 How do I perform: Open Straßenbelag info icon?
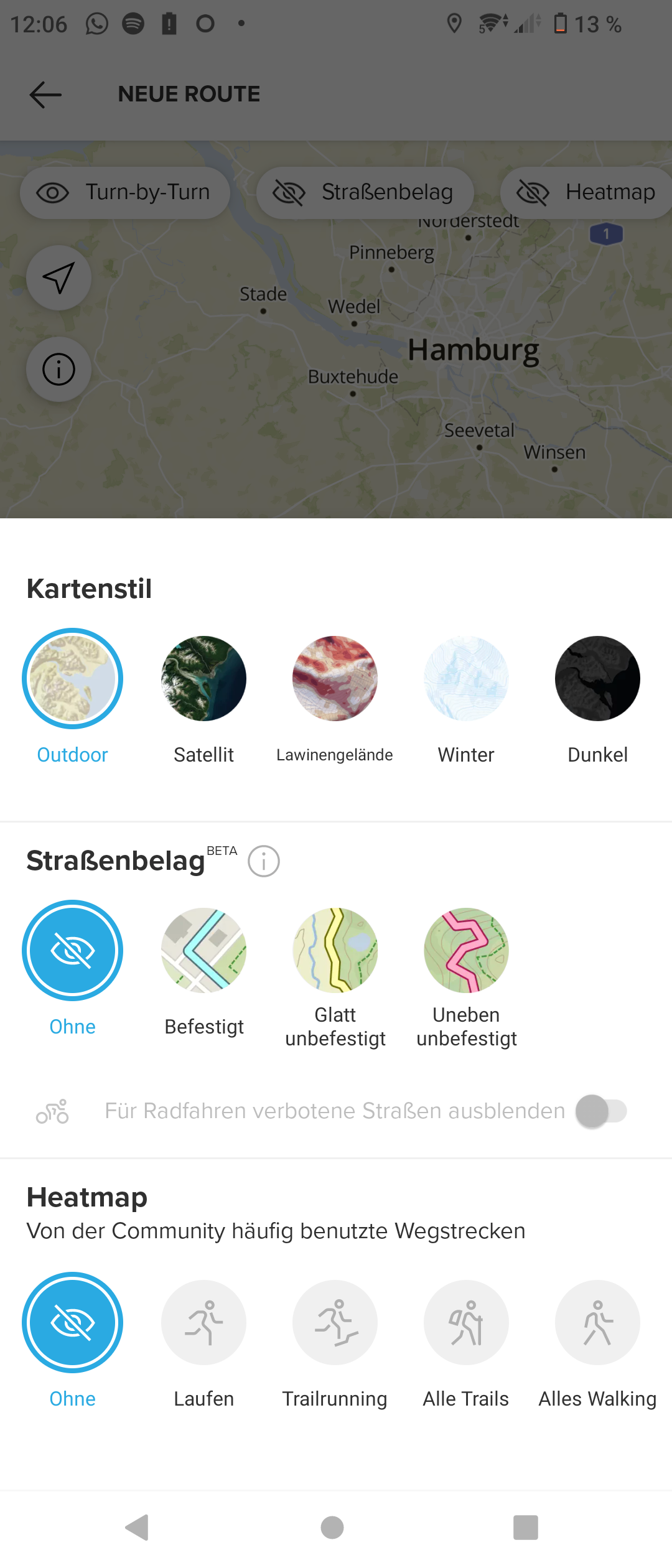(x=264, y=862)
